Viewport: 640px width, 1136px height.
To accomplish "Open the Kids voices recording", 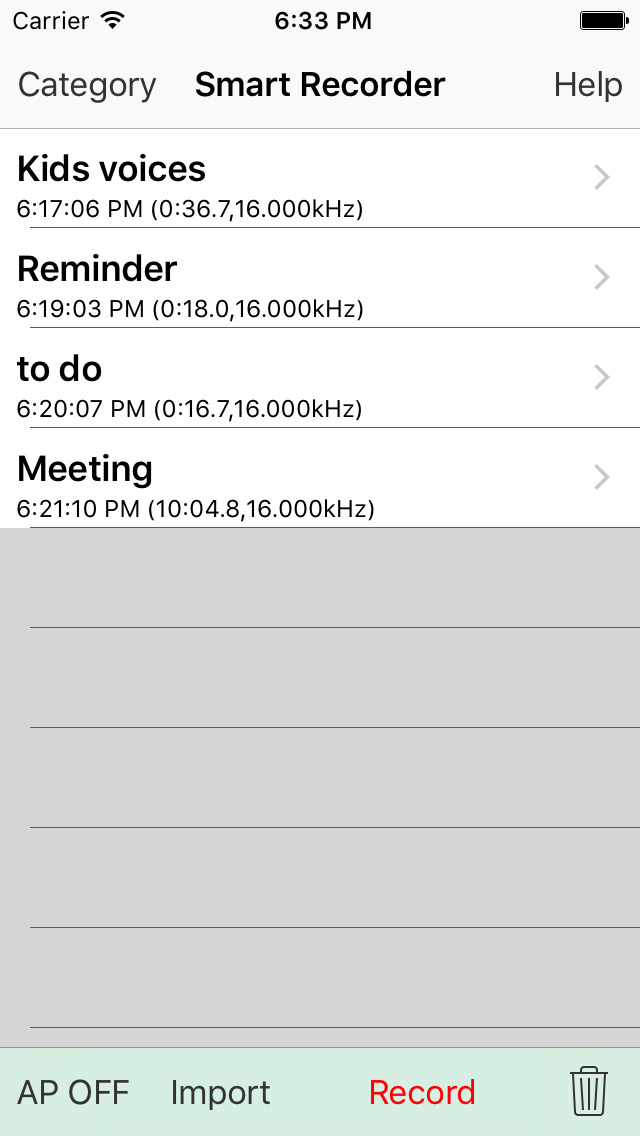I will [320, 179].
